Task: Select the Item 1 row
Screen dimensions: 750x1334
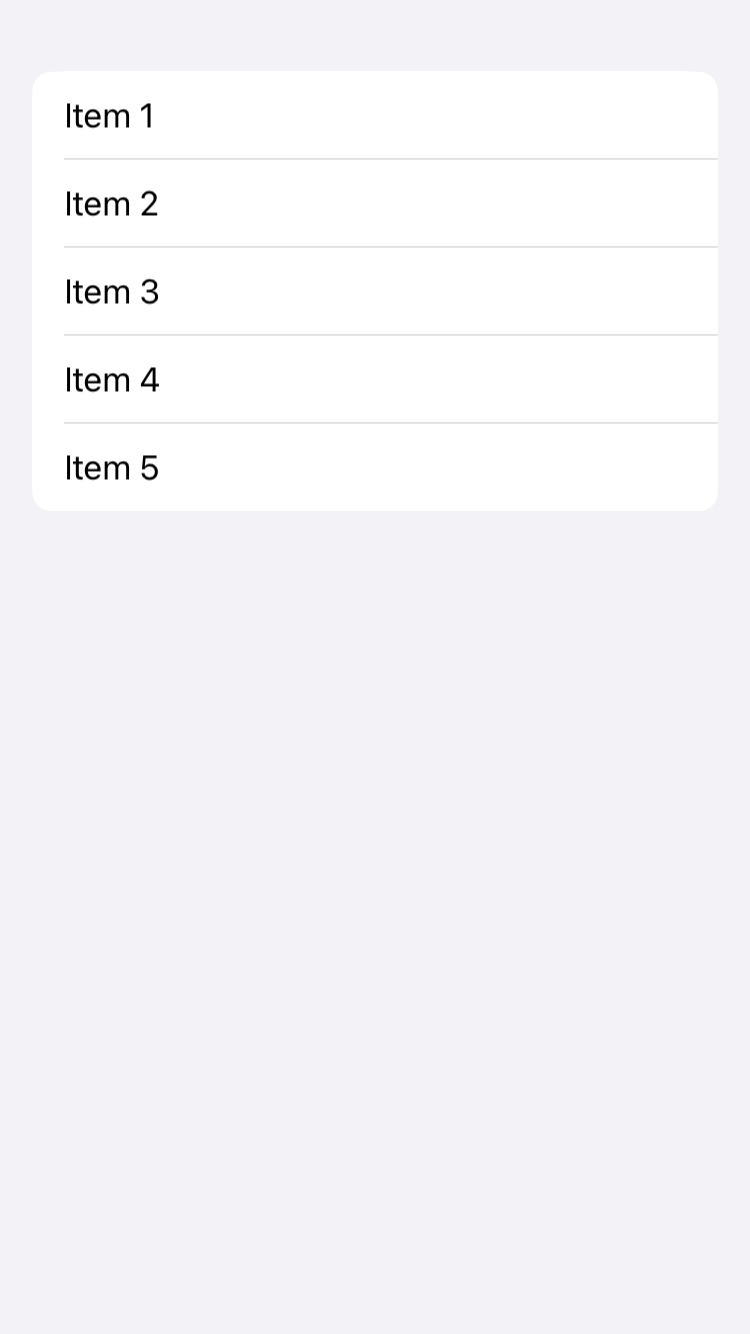Action: (x=375, y=116)
